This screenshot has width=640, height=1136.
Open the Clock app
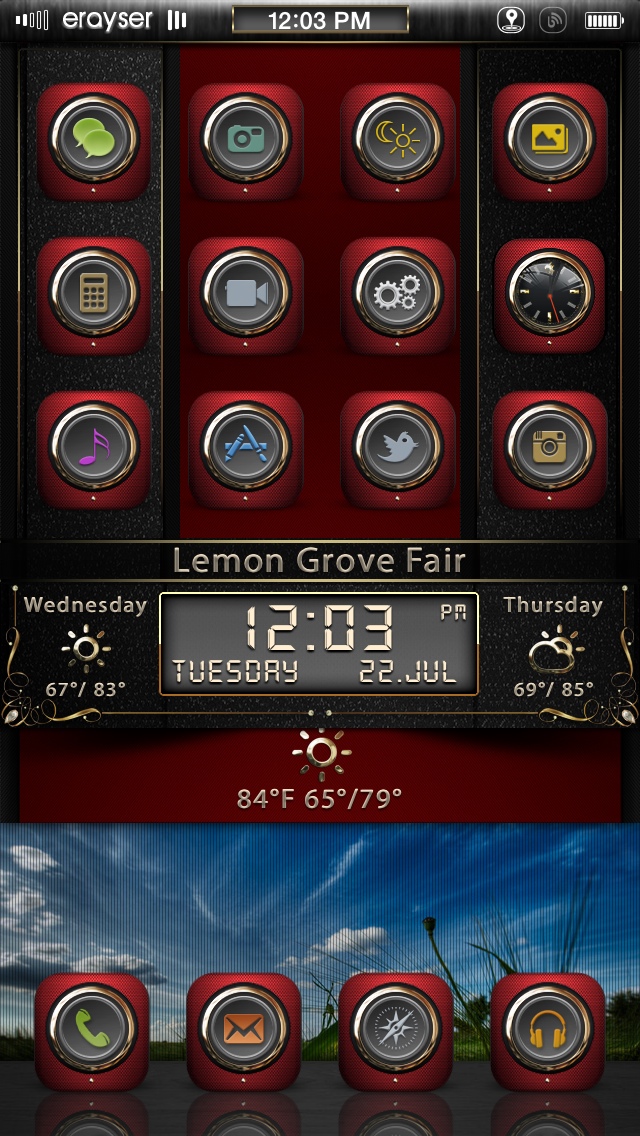(549, 293)
